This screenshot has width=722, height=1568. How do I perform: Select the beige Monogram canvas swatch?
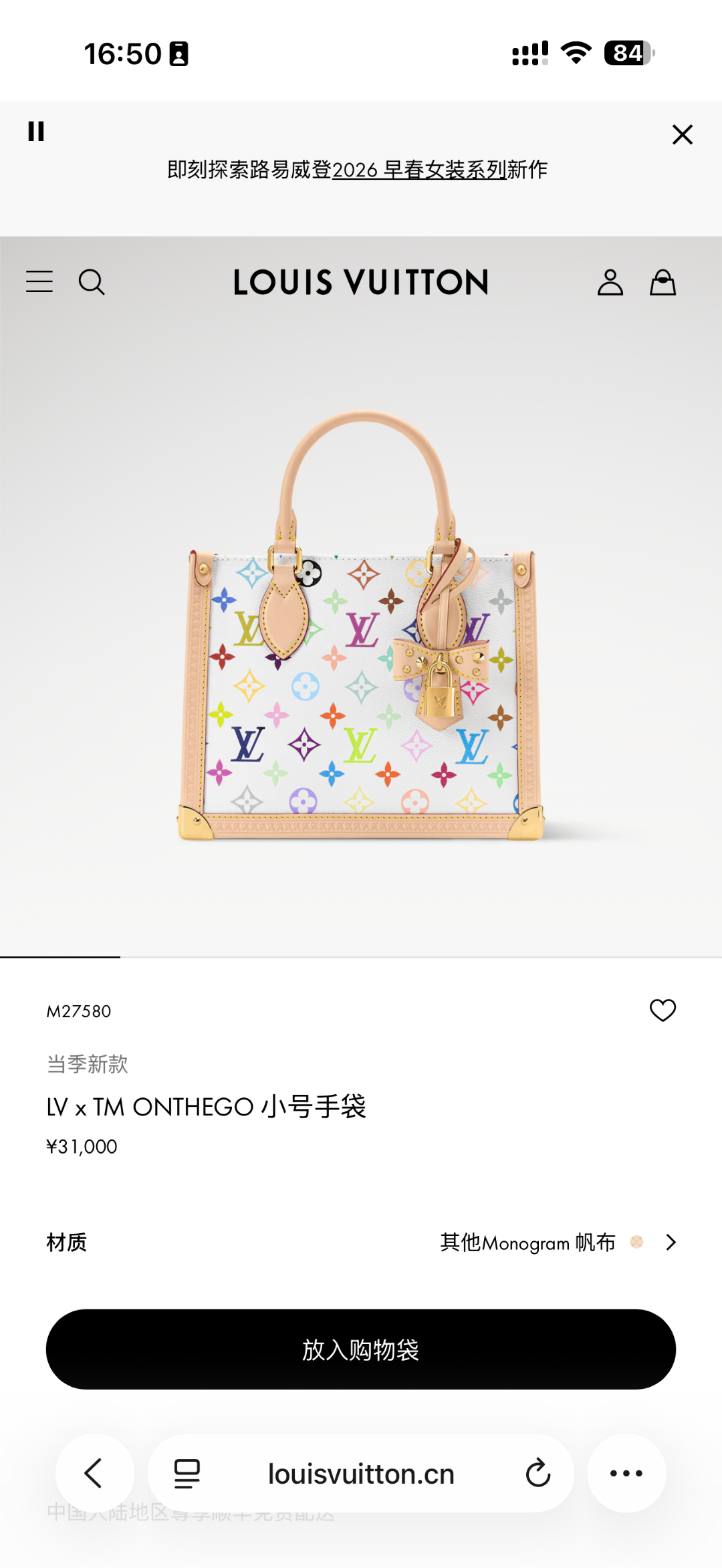tap(636, 1243)
